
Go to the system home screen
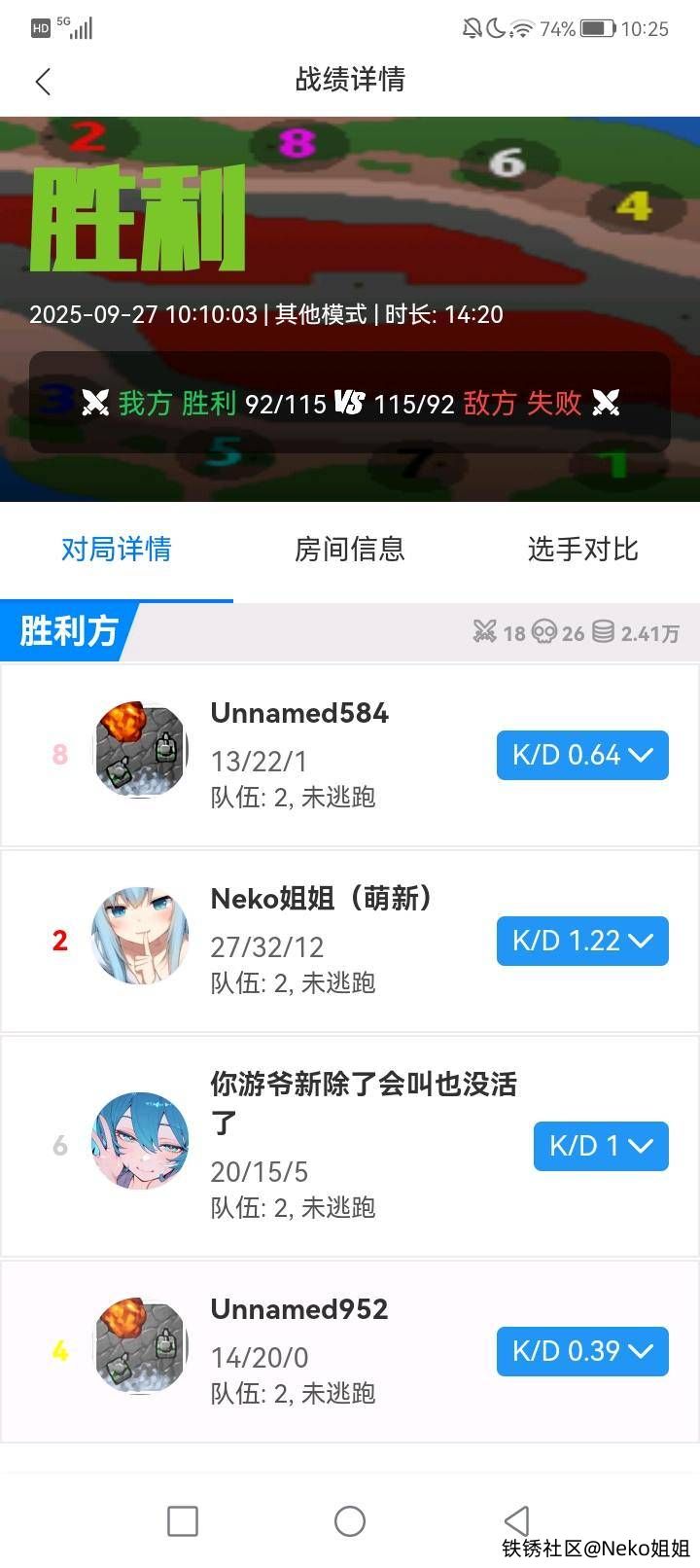pos(350,1520)
